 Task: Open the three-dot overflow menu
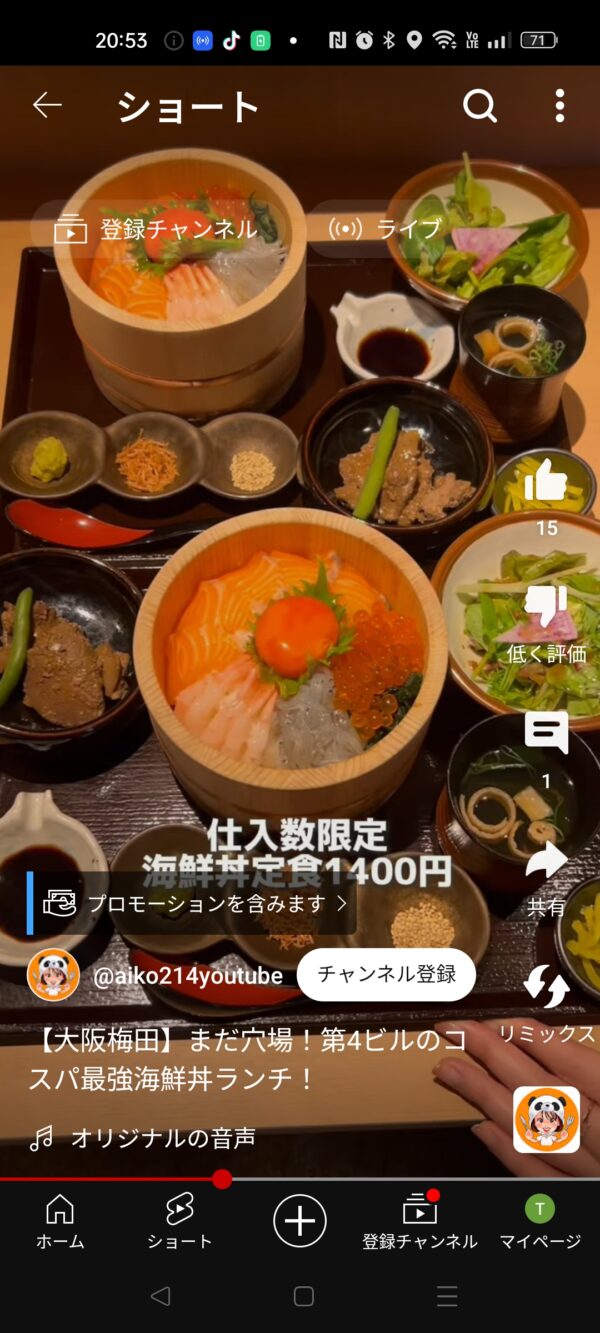pos(559,105)
